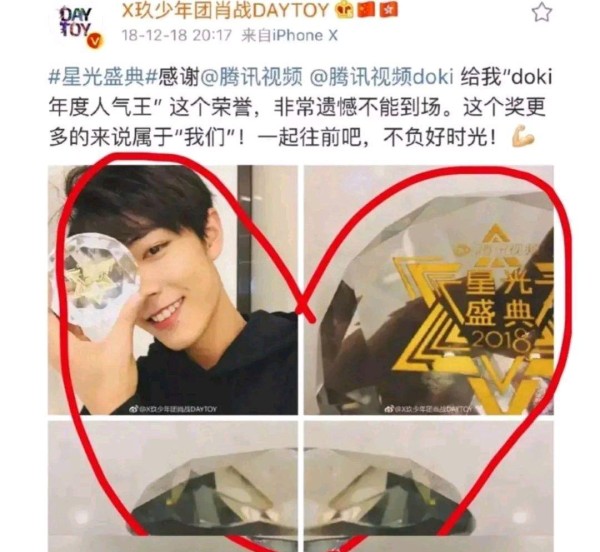Favorite this post with star icon
Image resolution: width=600 pixels, height=552 pixels.
tap(541, 13)
